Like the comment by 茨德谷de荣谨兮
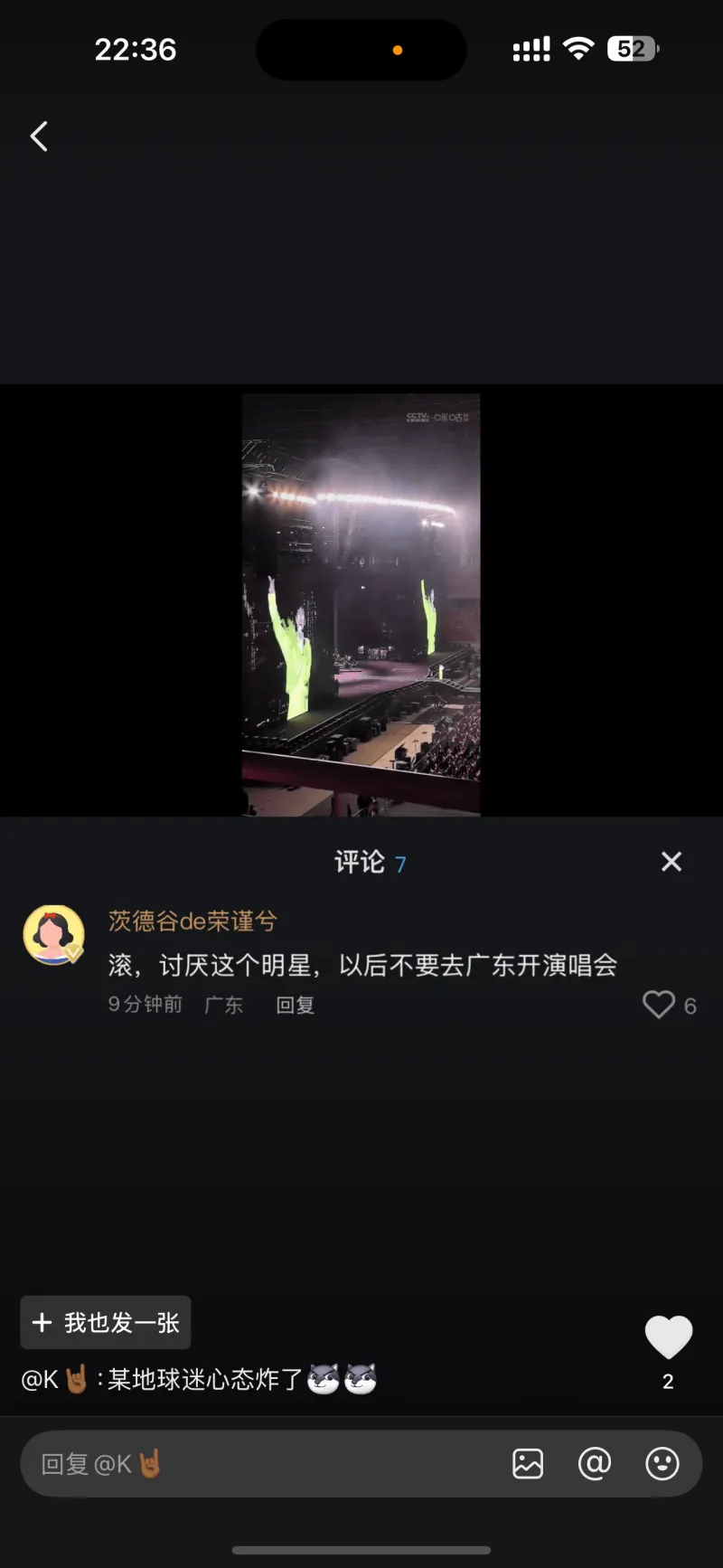This screenshot has height=1568, width=723. point(659,1005)
